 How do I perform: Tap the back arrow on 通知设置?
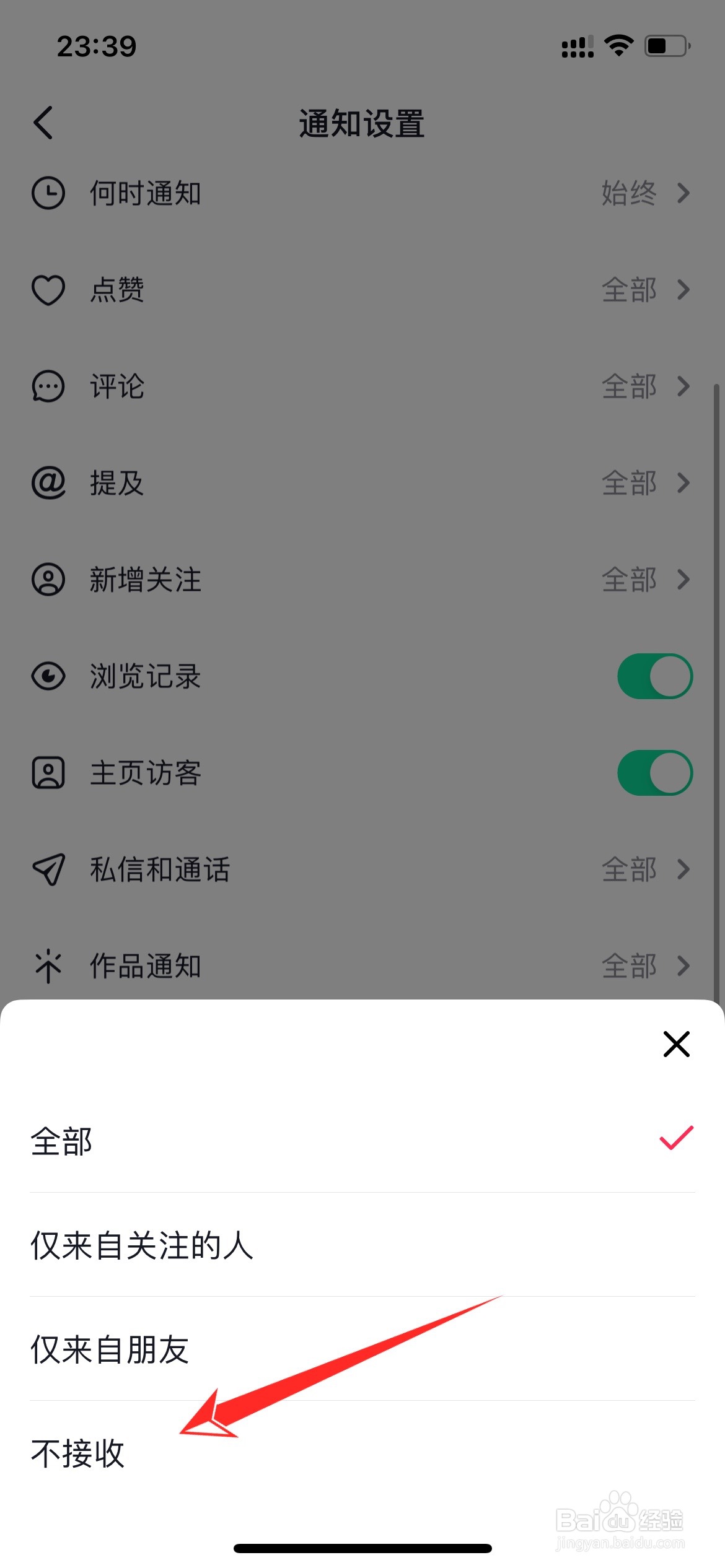tap(42, 123)
